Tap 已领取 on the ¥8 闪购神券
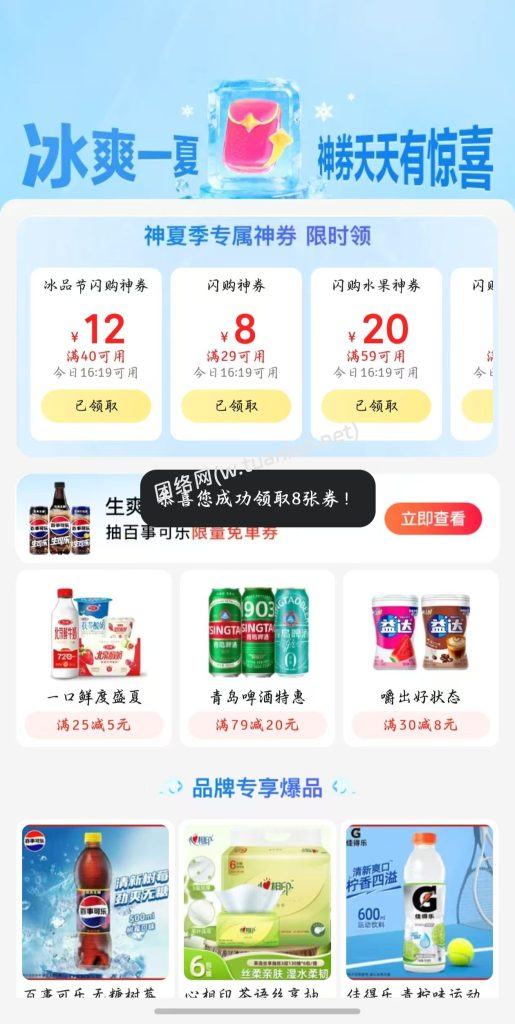Viewport: 515px width, 1024px height. pos(236,406)
